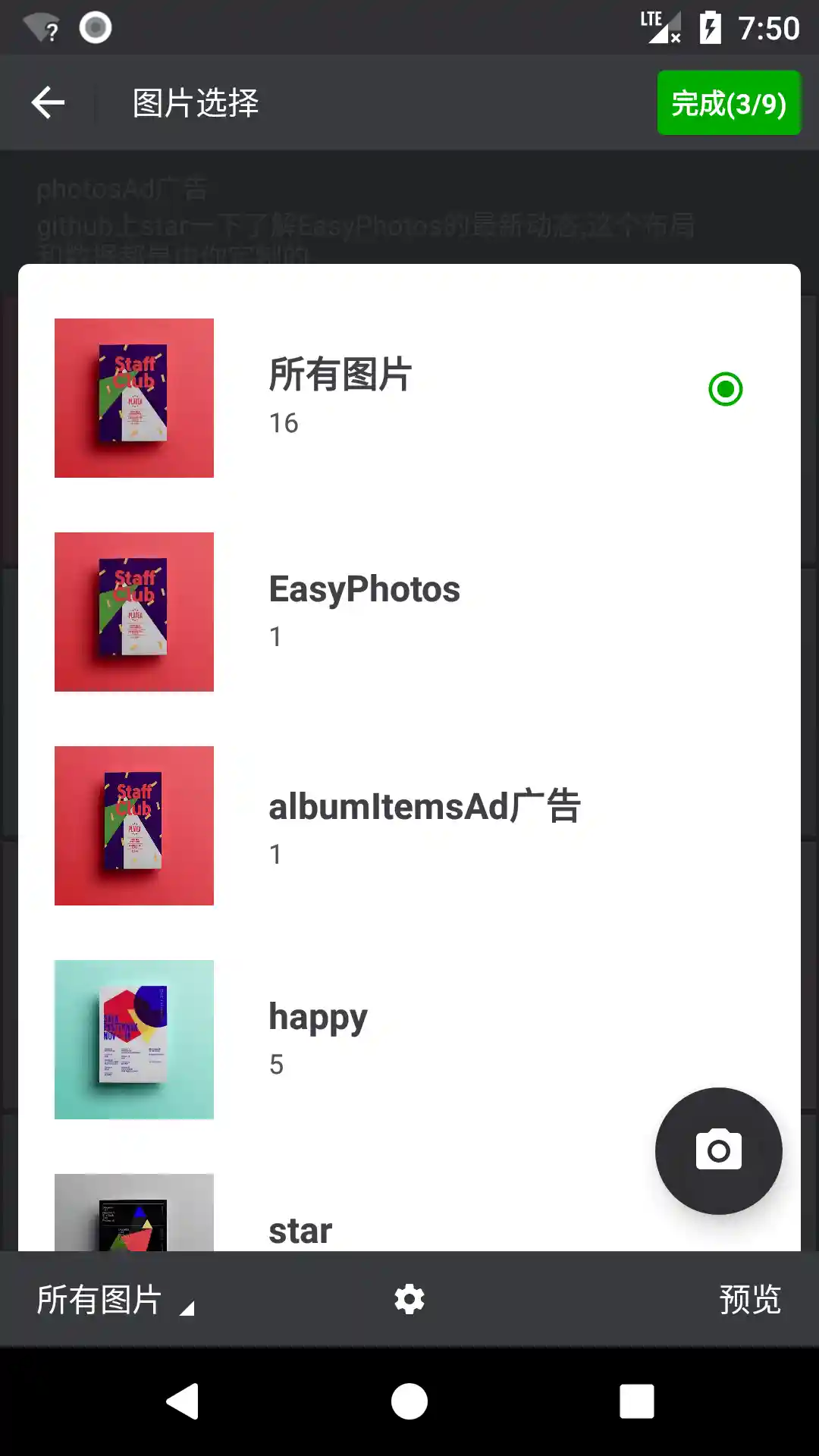Collapse the 所有图片 album dropdown
The image size is (819, 1456).
tap(115, 1300)
